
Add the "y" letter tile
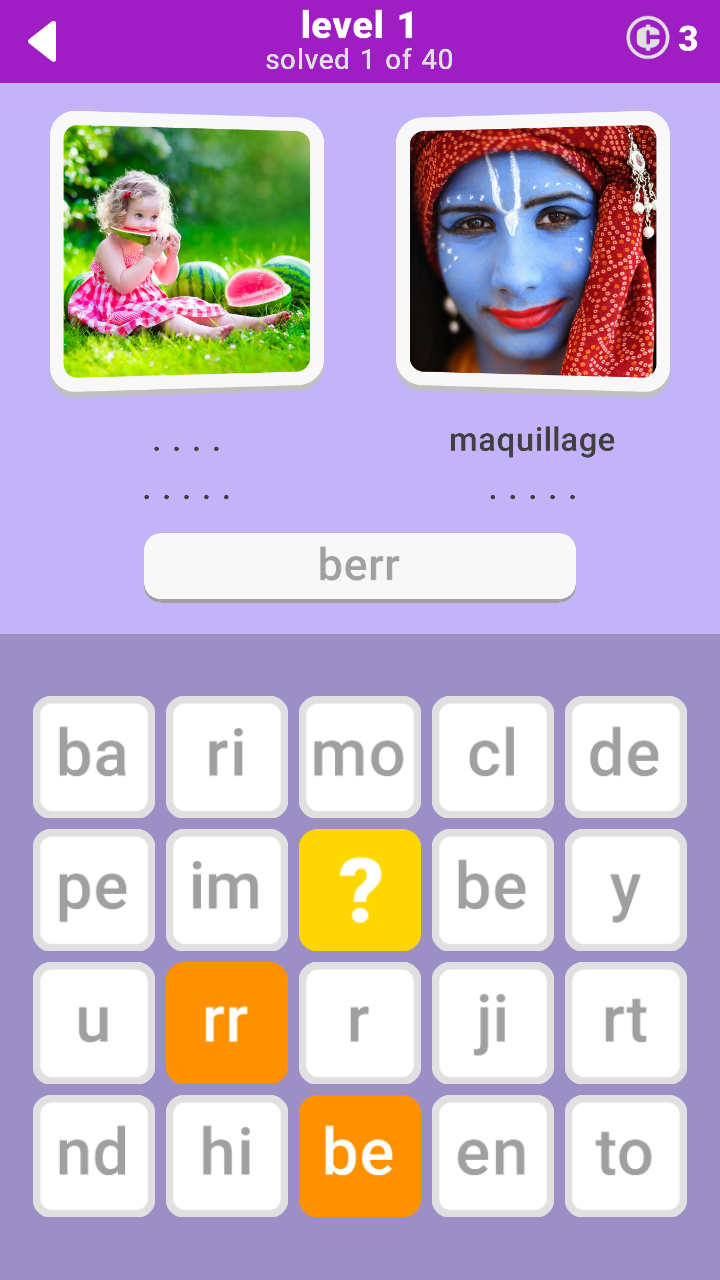click(x=626, y=889)
